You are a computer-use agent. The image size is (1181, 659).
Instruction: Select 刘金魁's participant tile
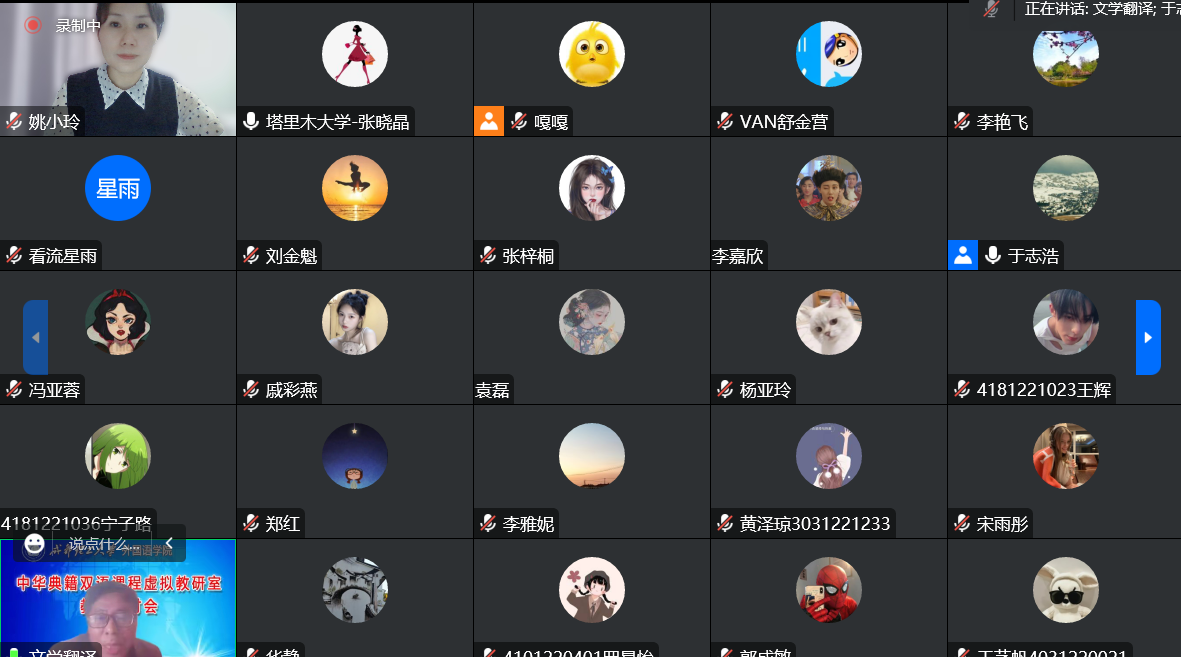point(354,203)
